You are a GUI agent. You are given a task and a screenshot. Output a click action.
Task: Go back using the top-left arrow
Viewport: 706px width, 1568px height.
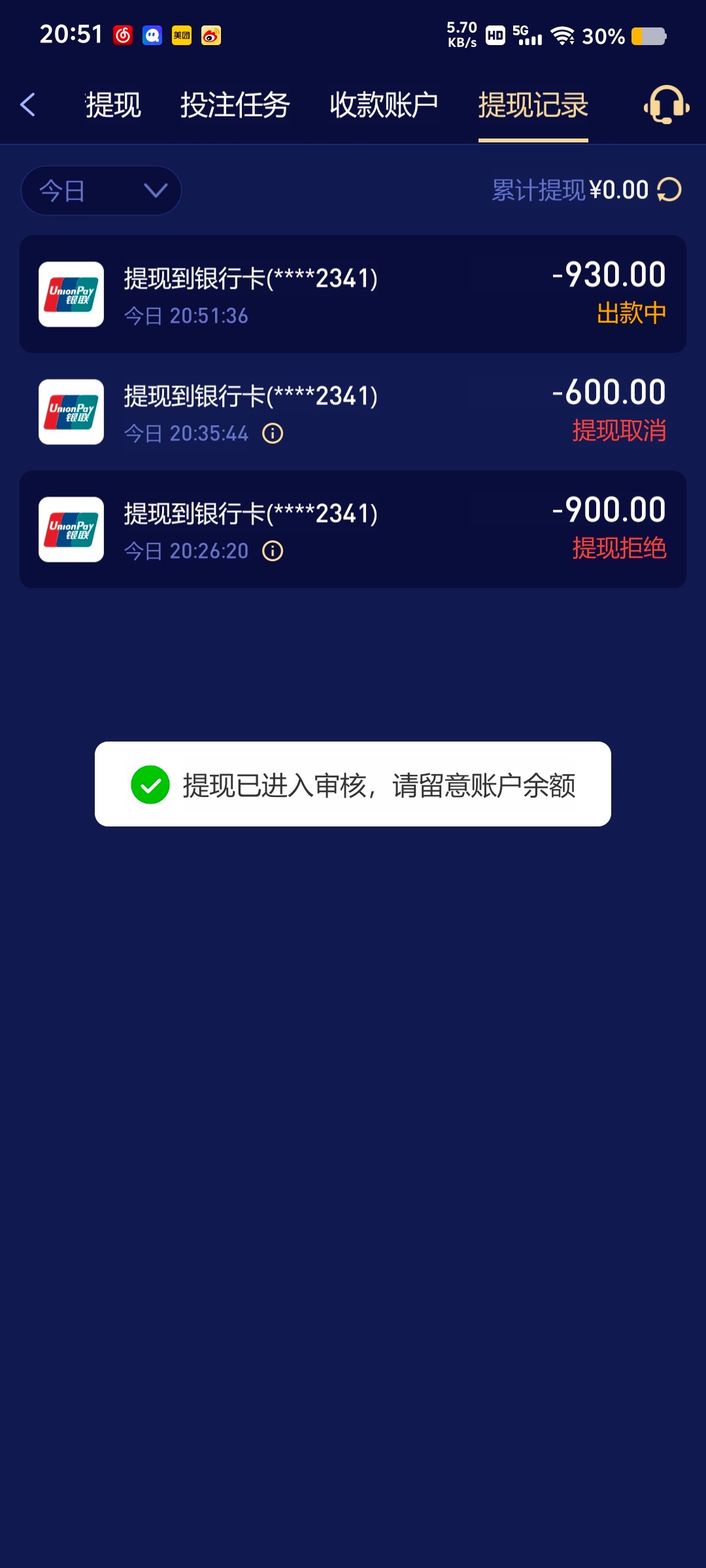point(27,105)
